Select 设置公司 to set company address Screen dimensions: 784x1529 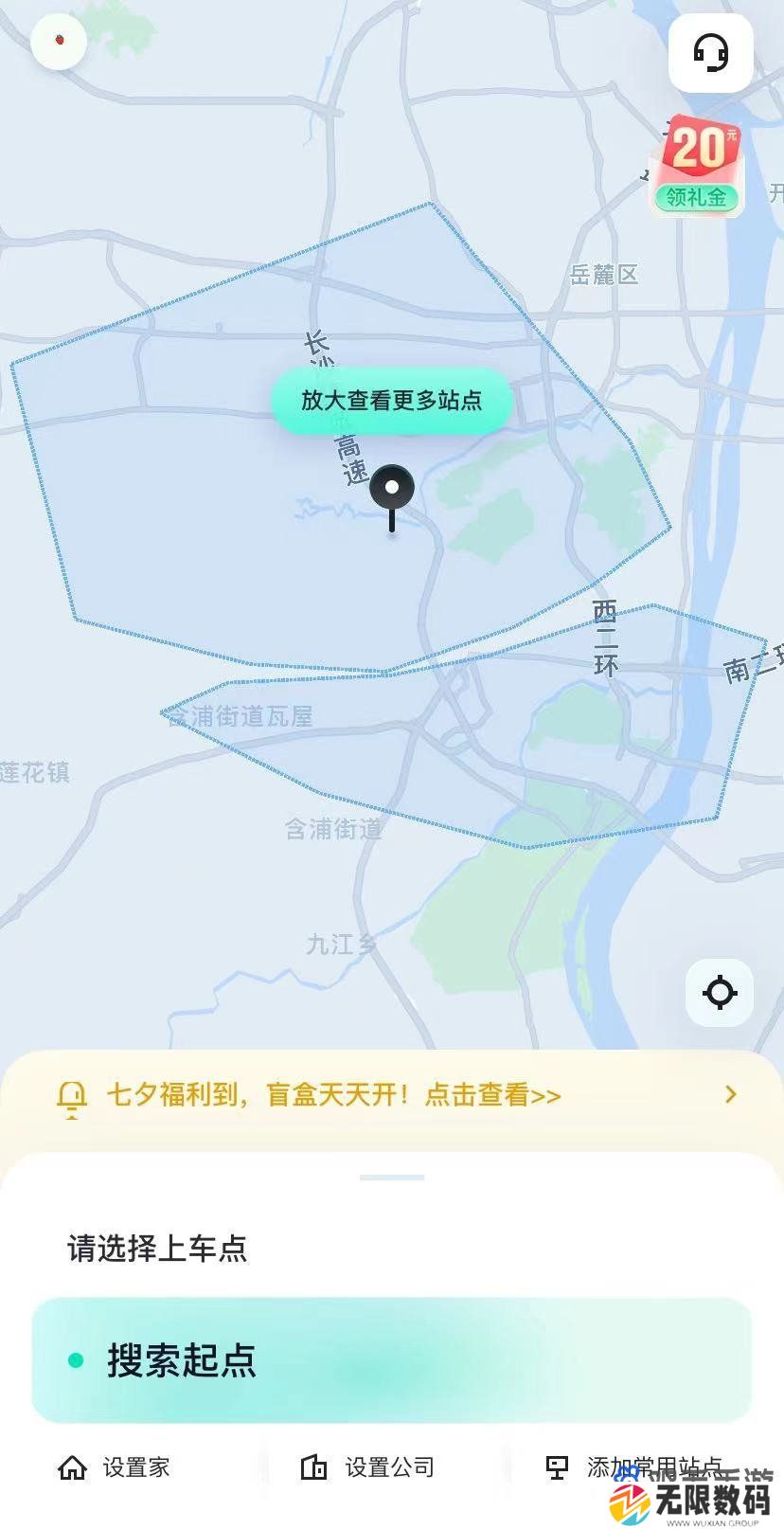click(x=388, y=1467)
